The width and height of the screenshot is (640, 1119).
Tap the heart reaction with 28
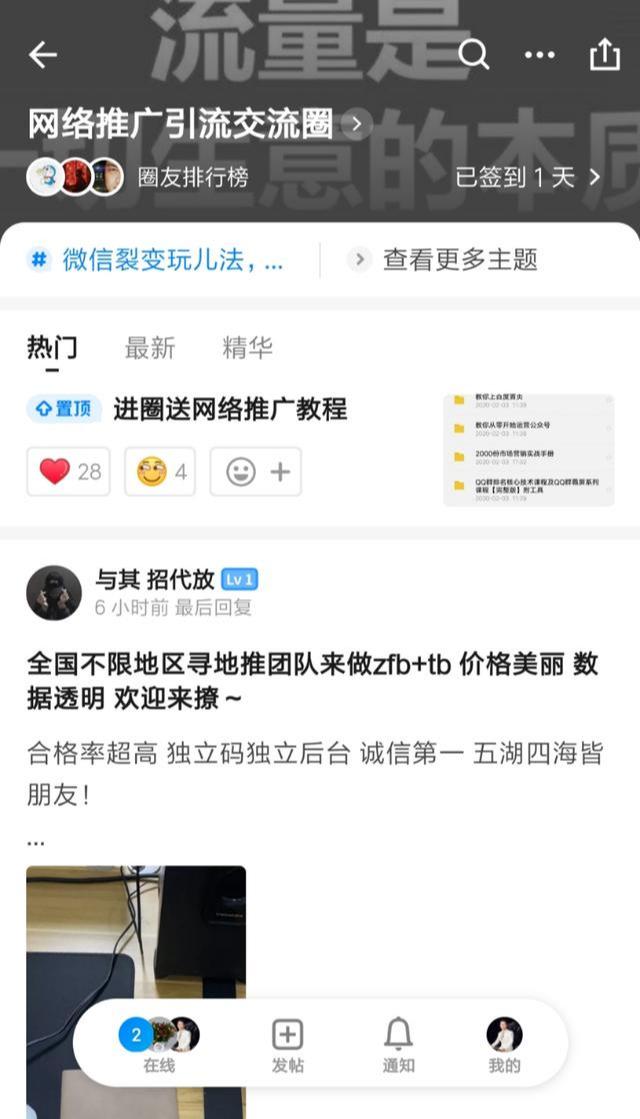[69, 471]
